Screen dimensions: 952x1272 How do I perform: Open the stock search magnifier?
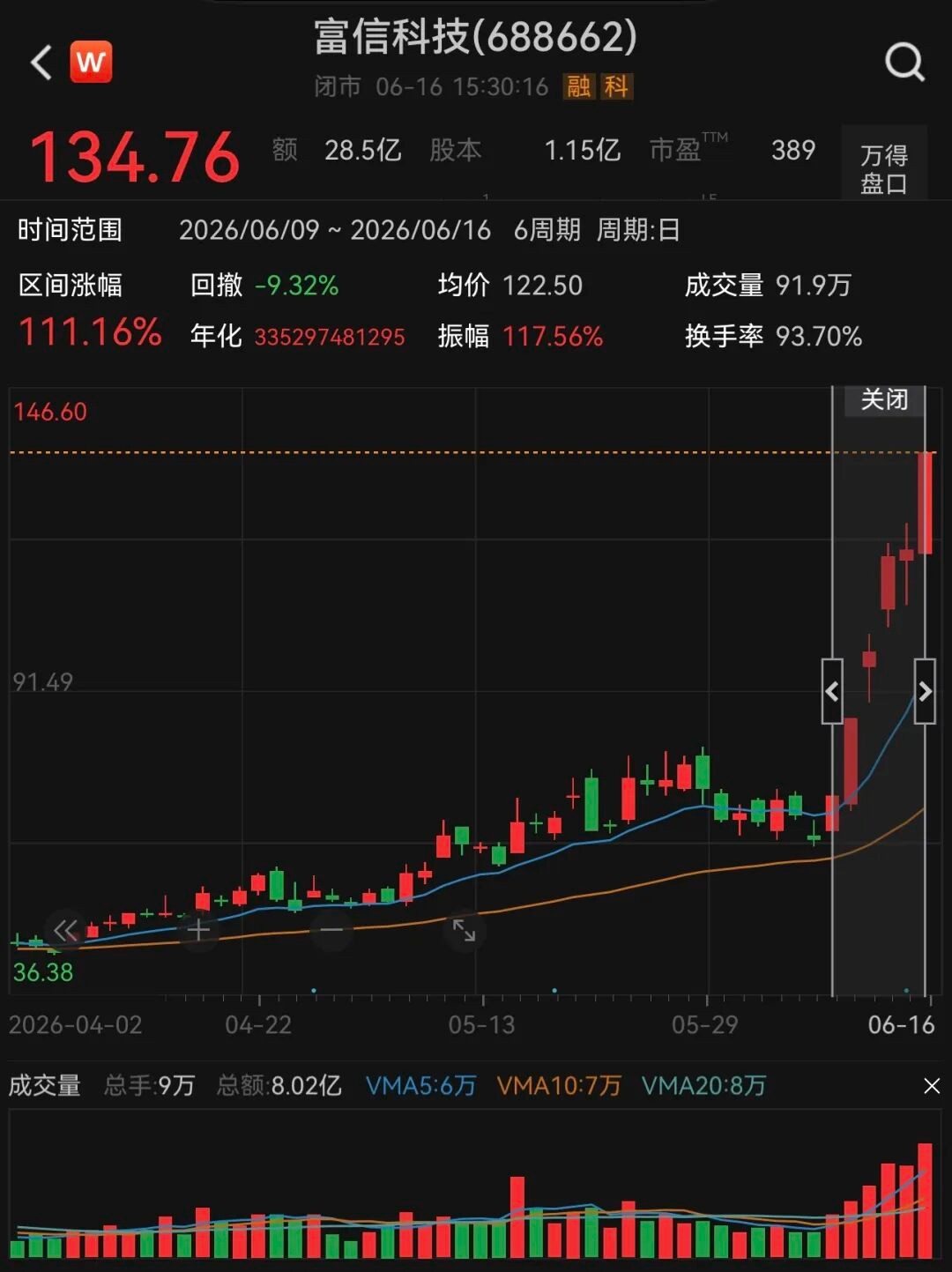point(904,62)
